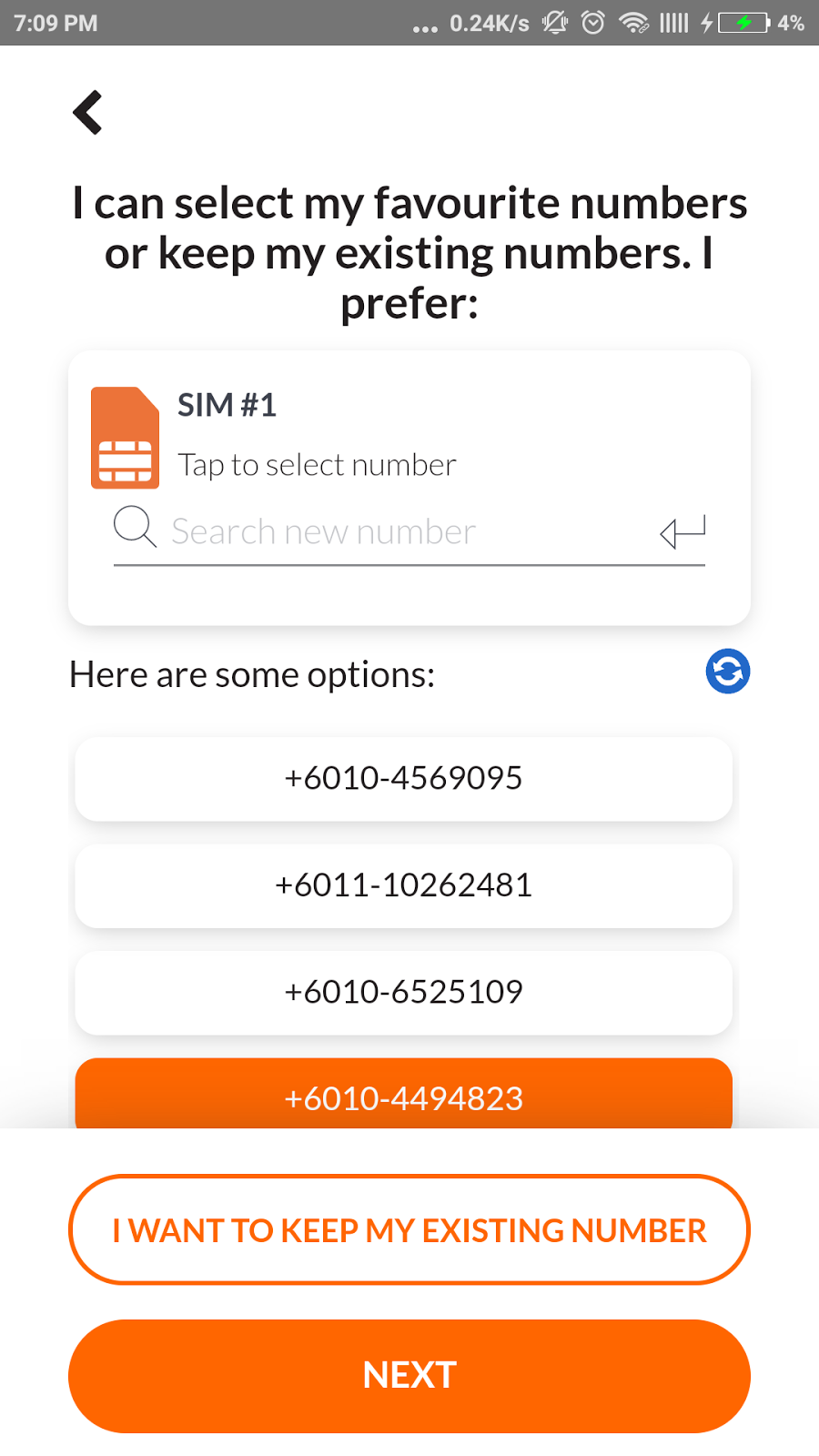
Task: Choose number +6011-10262481
Action: (x=403, y=885)
